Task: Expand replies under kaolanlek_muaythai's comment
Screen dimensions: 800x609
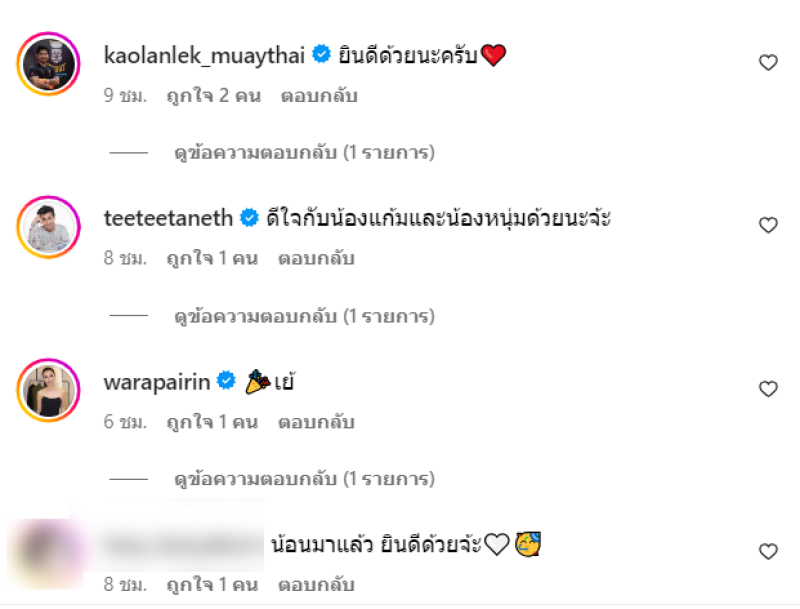Action: click(304, 153)
